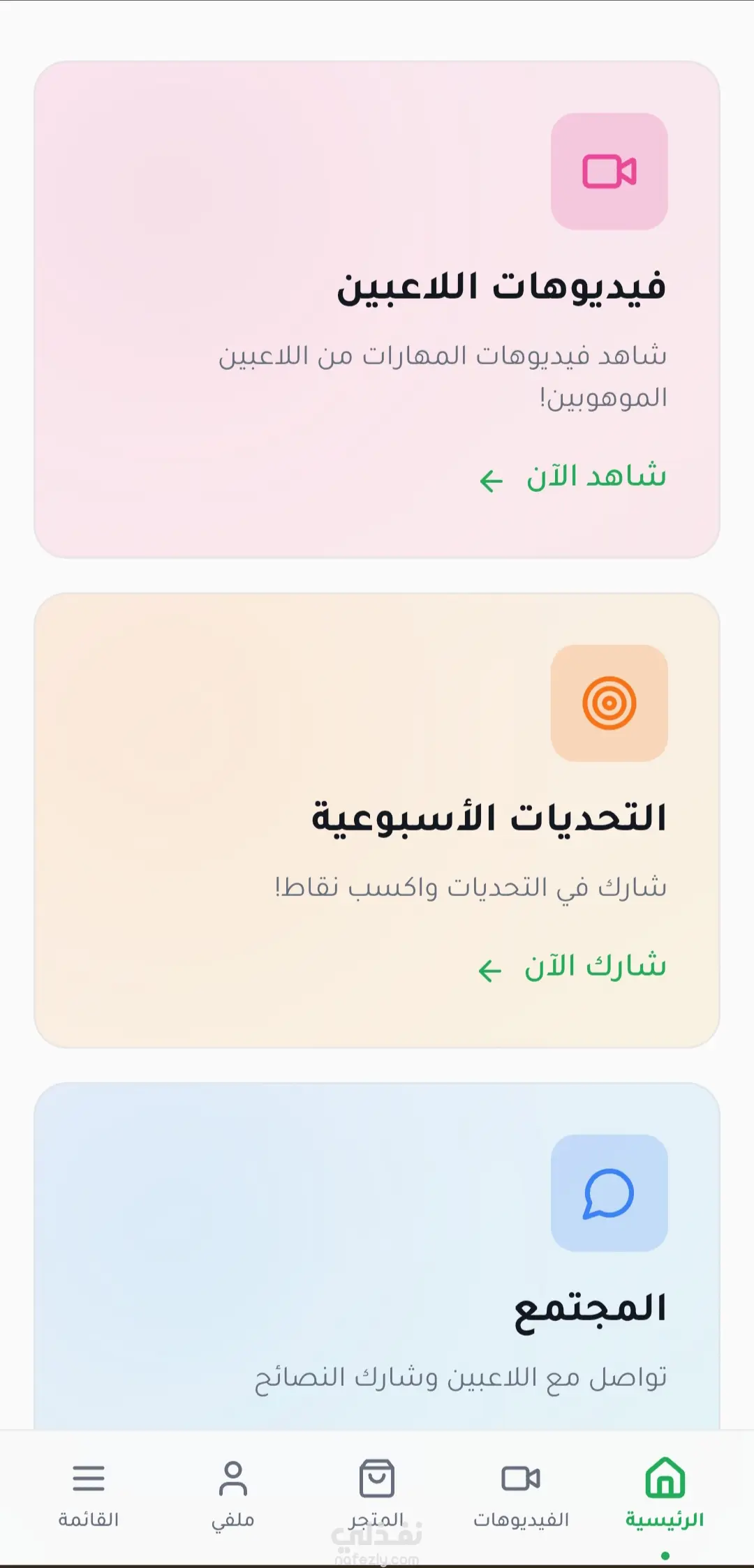Switch to the الرئيسية home tab
Viewport: 754px width, 1568px height.
pyautogui.click(x=665, y=1493)
